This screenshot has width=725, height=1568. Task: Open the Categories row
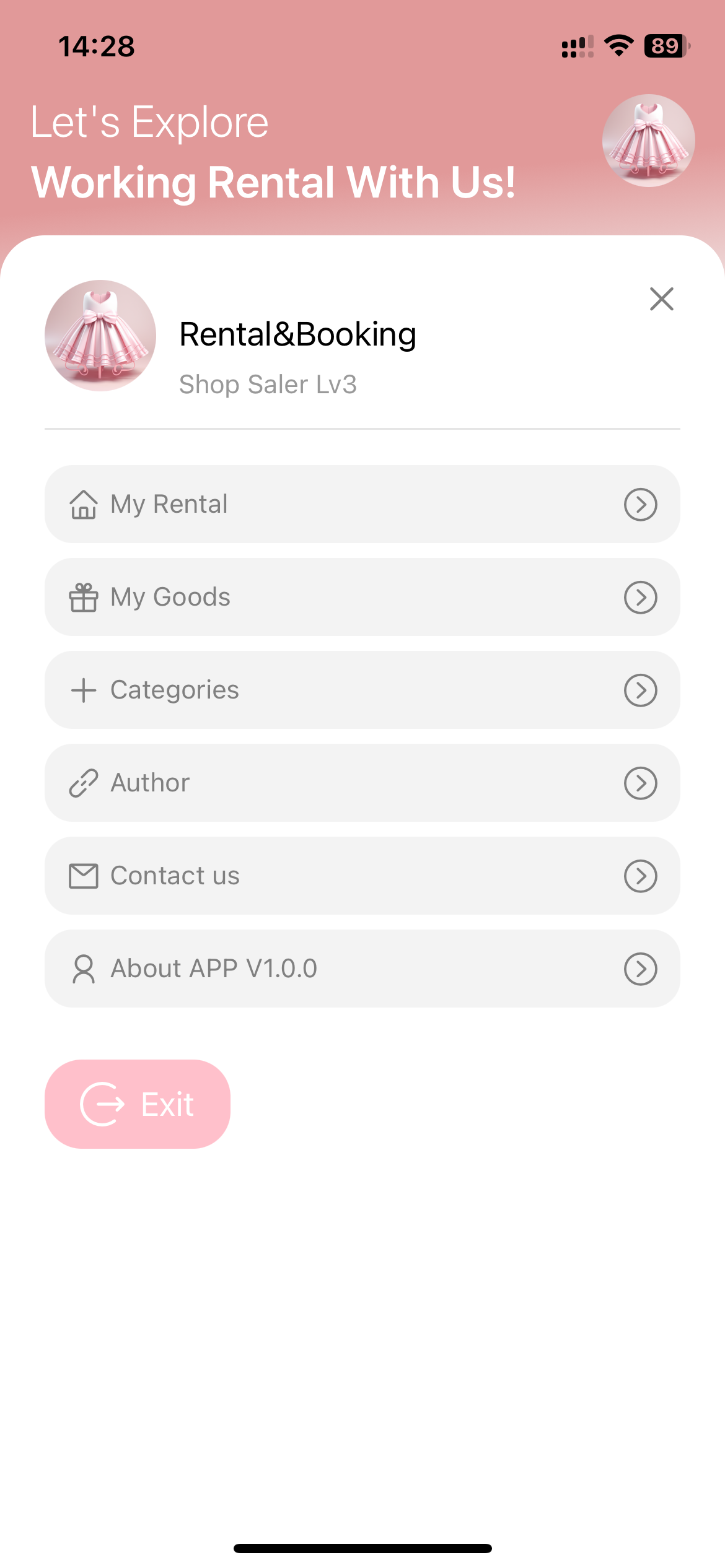(362, 690)
